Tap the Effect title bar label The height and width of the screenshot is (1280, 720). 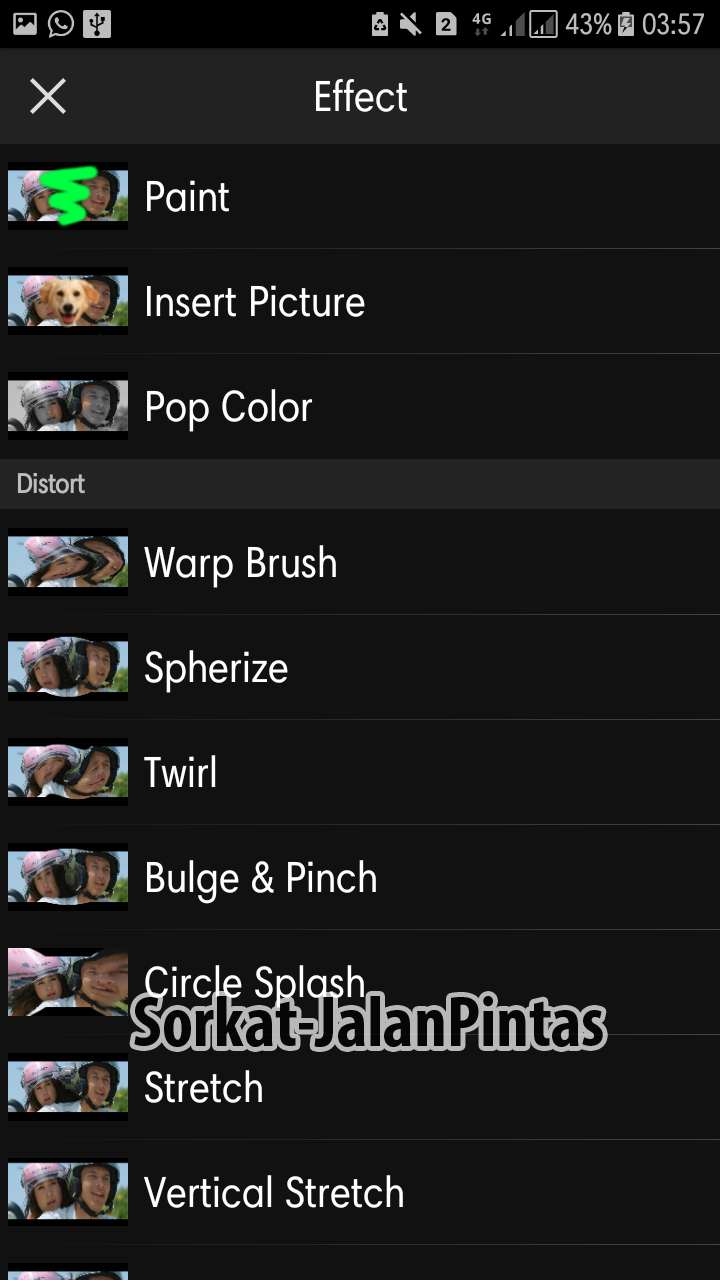click(360, 96)
